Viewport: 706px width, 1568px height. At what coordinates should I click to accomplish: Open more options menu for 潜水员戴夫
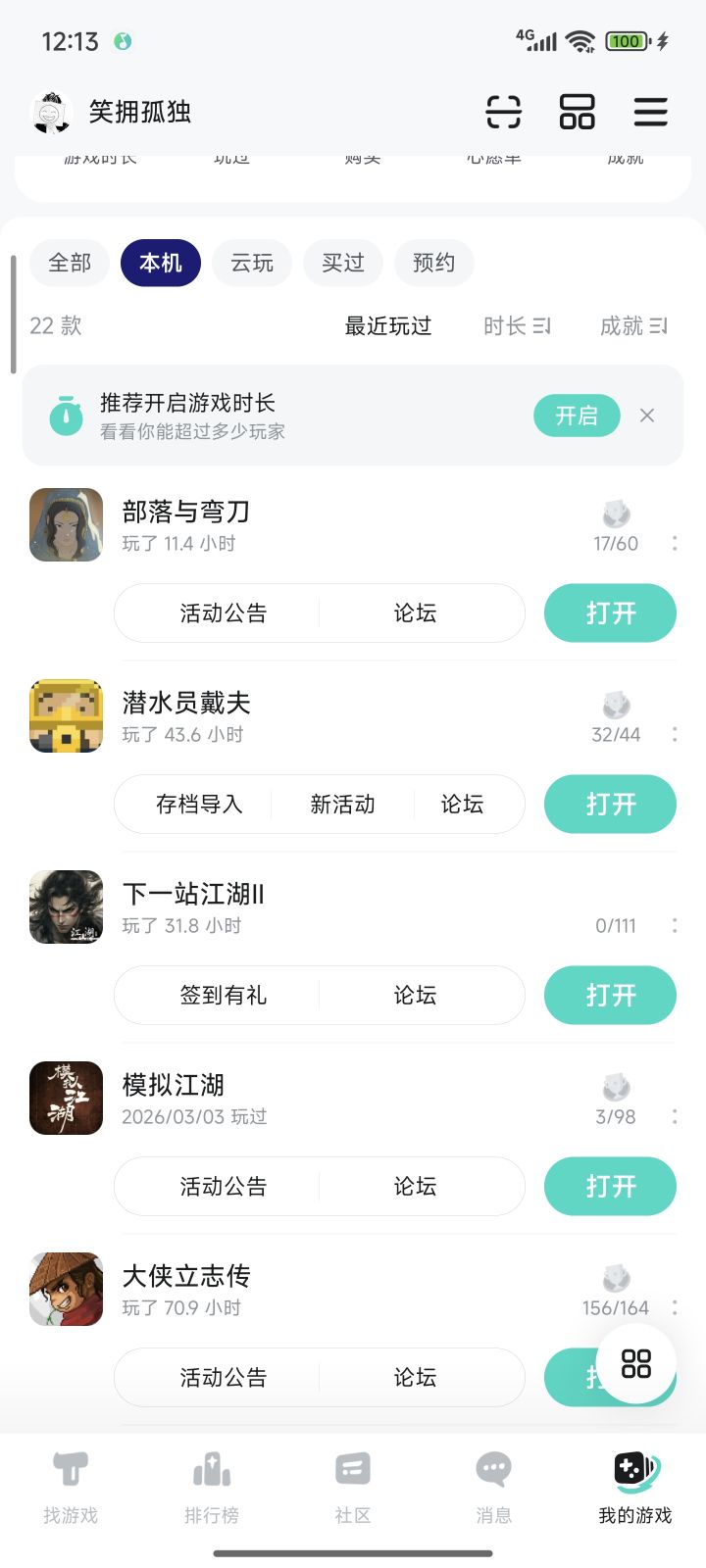click(x=675, y=734)
